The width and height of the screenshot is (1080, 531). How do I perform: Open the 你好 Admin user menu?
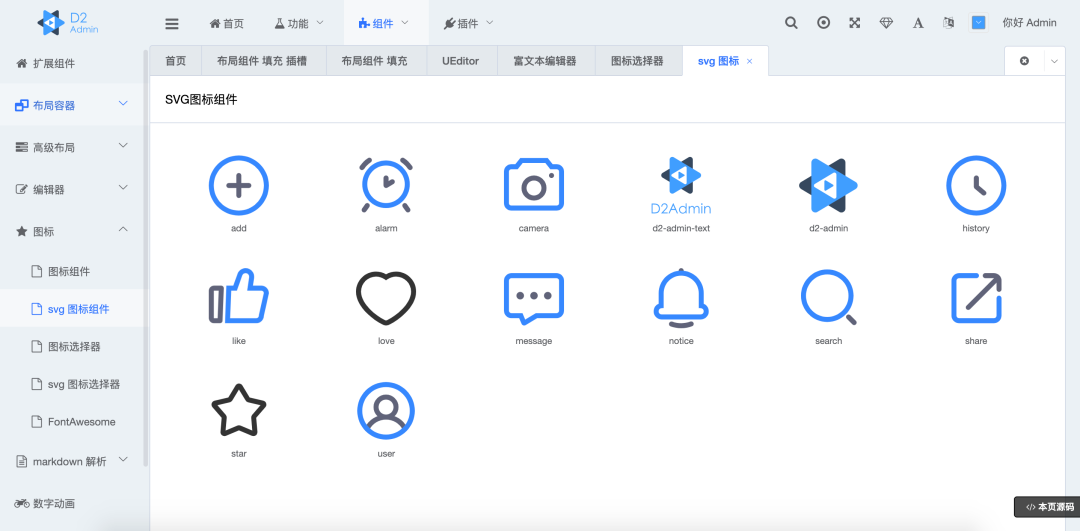1029,23
